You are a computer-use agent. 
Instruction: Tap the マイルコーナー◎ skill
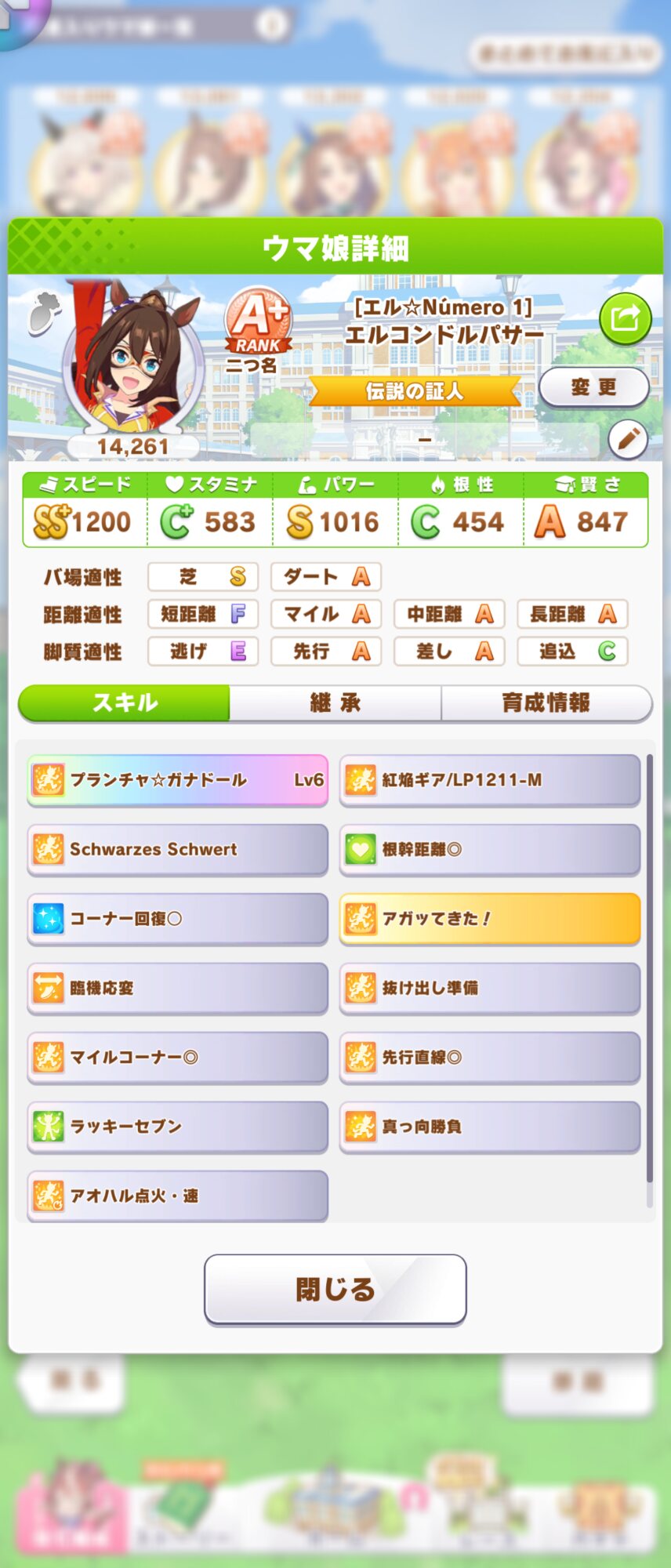177,1058
